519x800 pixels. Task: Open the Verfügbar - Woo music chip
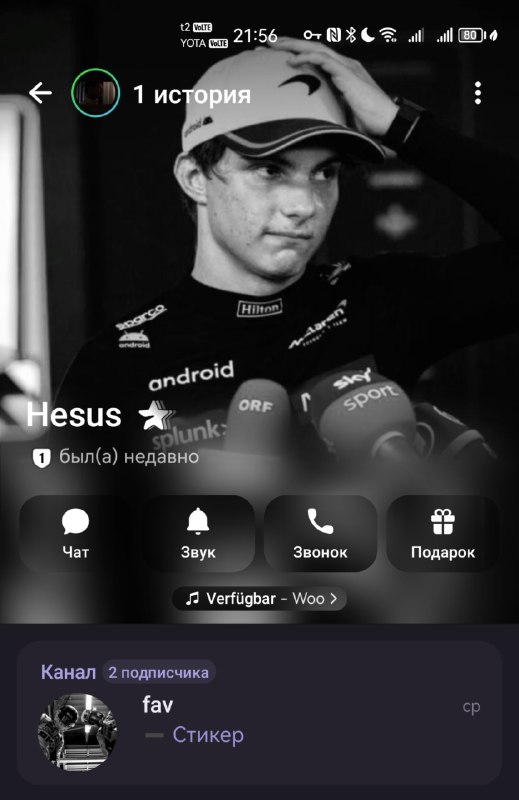260,598
